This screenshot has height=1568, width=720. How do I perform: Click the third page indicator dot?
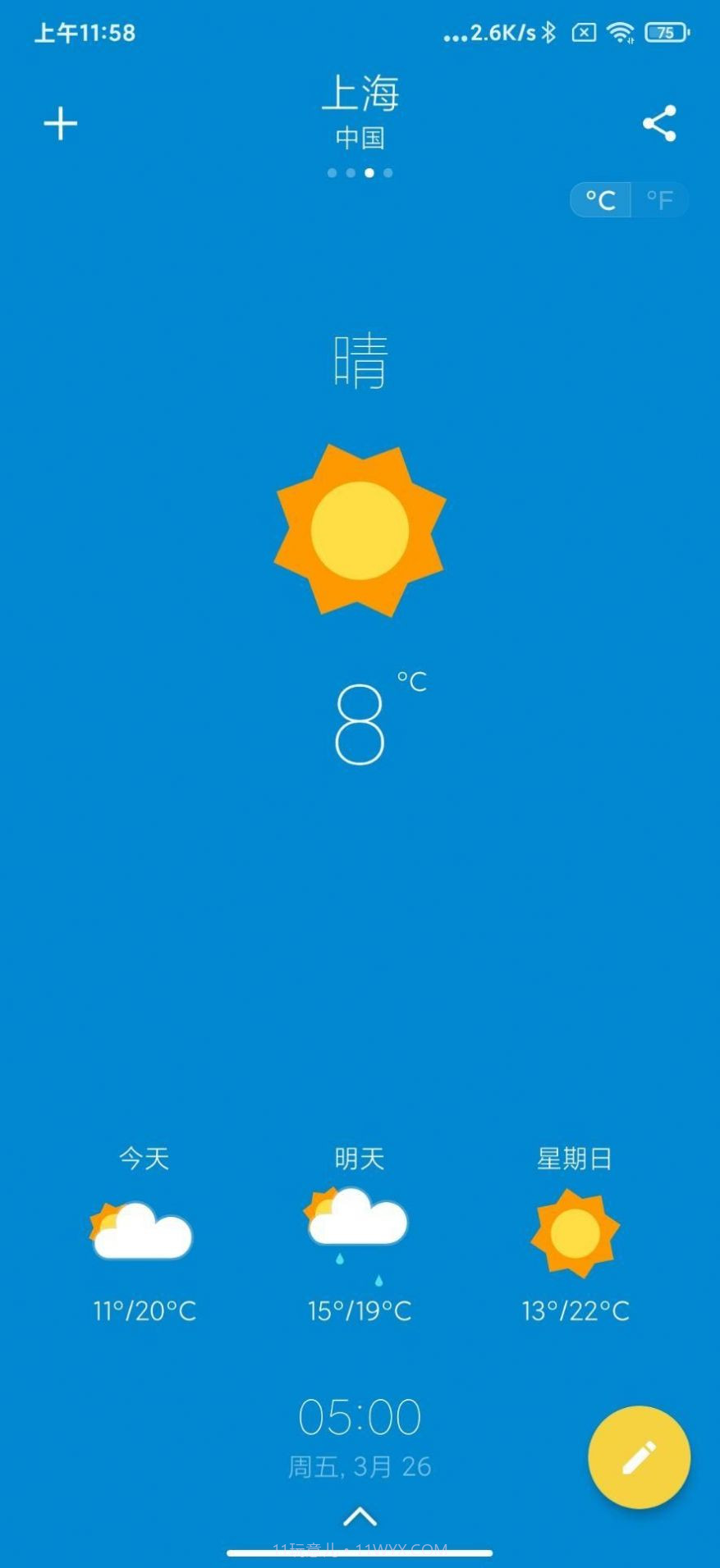coord(368,173)
